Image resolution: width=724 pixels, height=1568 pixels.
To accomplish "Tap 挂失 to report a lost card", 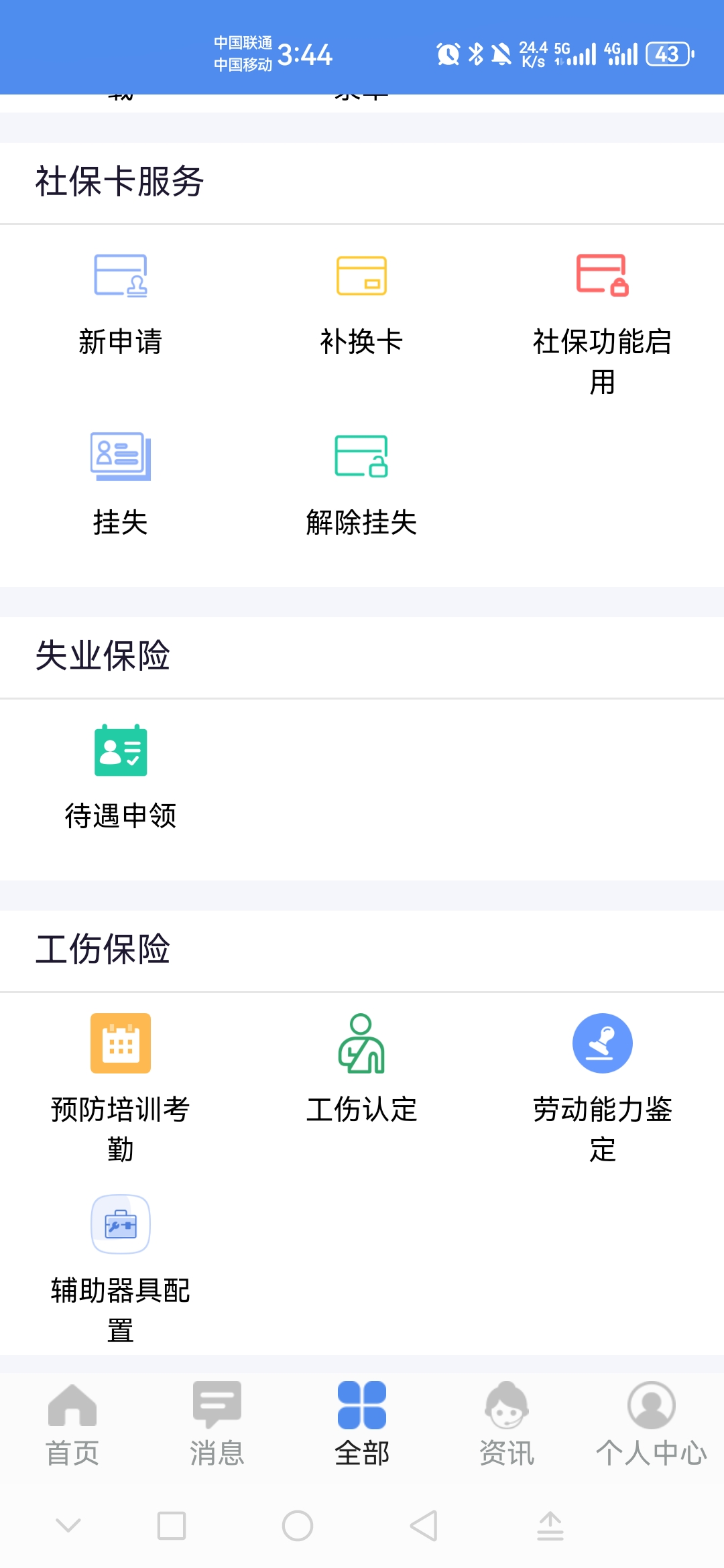I will click(x=121, y=484).
